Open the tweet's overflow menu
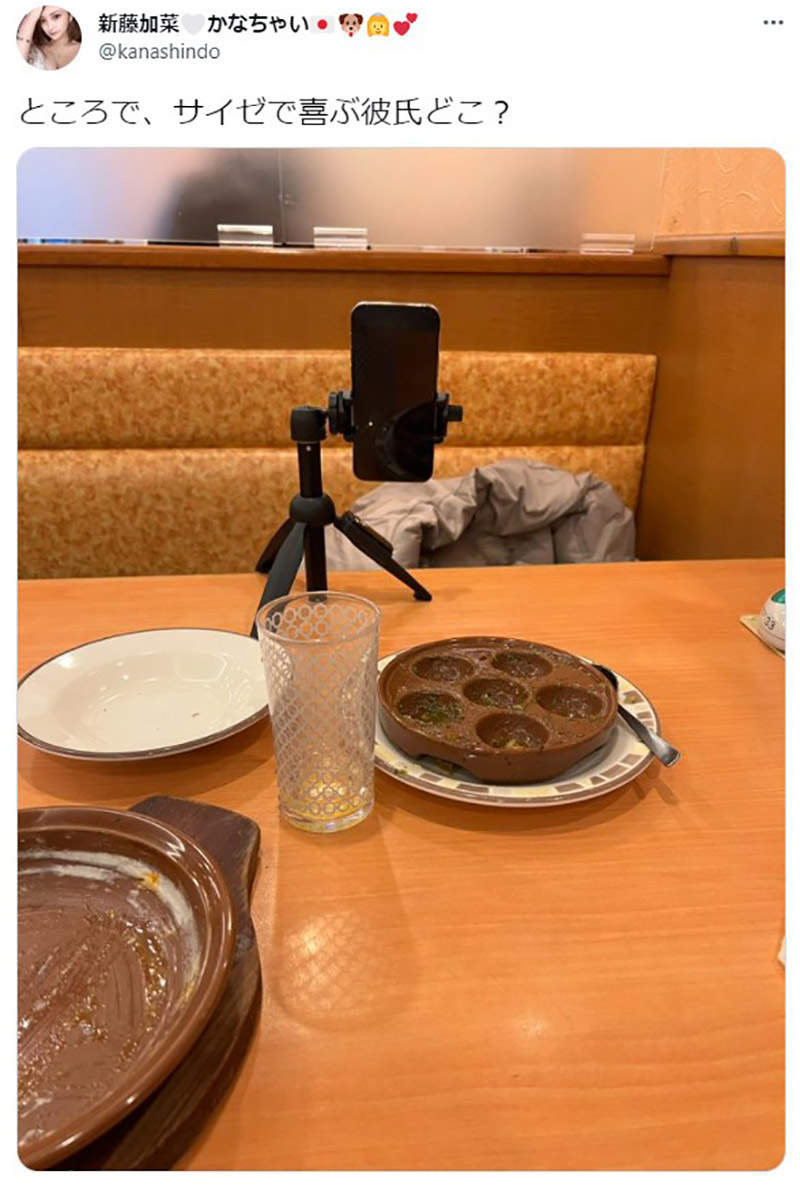This screenshot has width=800, height=1190. click(x=773, y=22)
